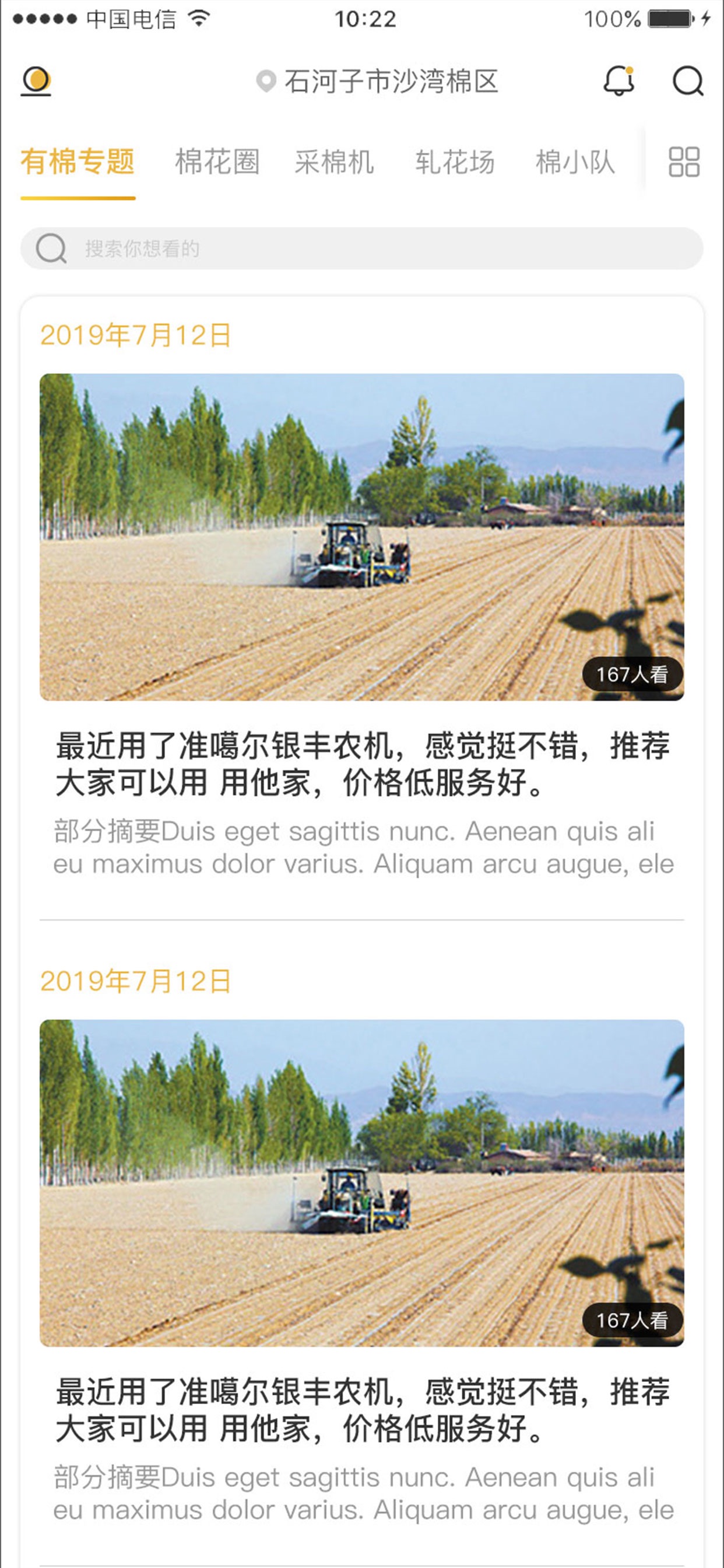The image size is (724, 1568).
Task: Open the notifications bell
Action: pyautogui.click(x=618, y=81)
